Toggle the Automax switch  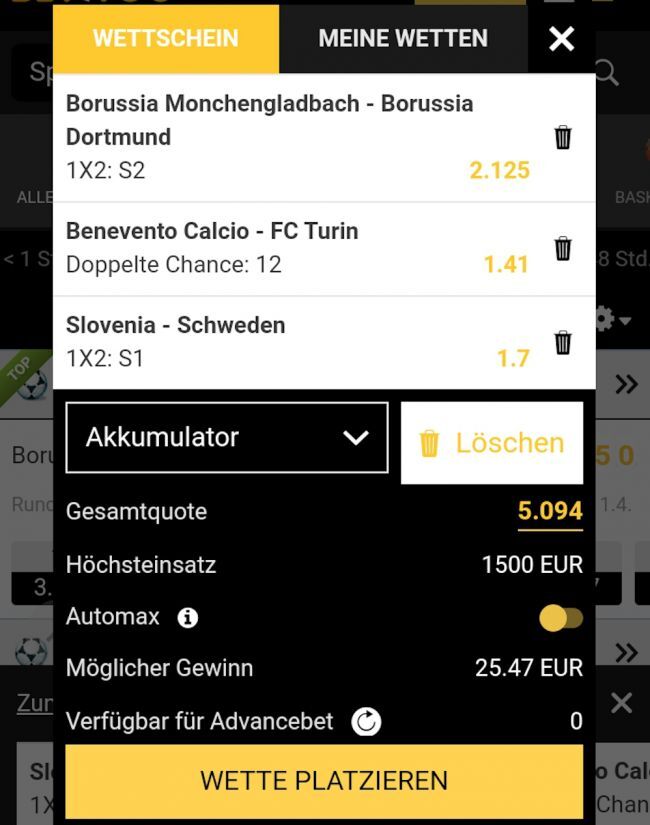tap(560, 618)
